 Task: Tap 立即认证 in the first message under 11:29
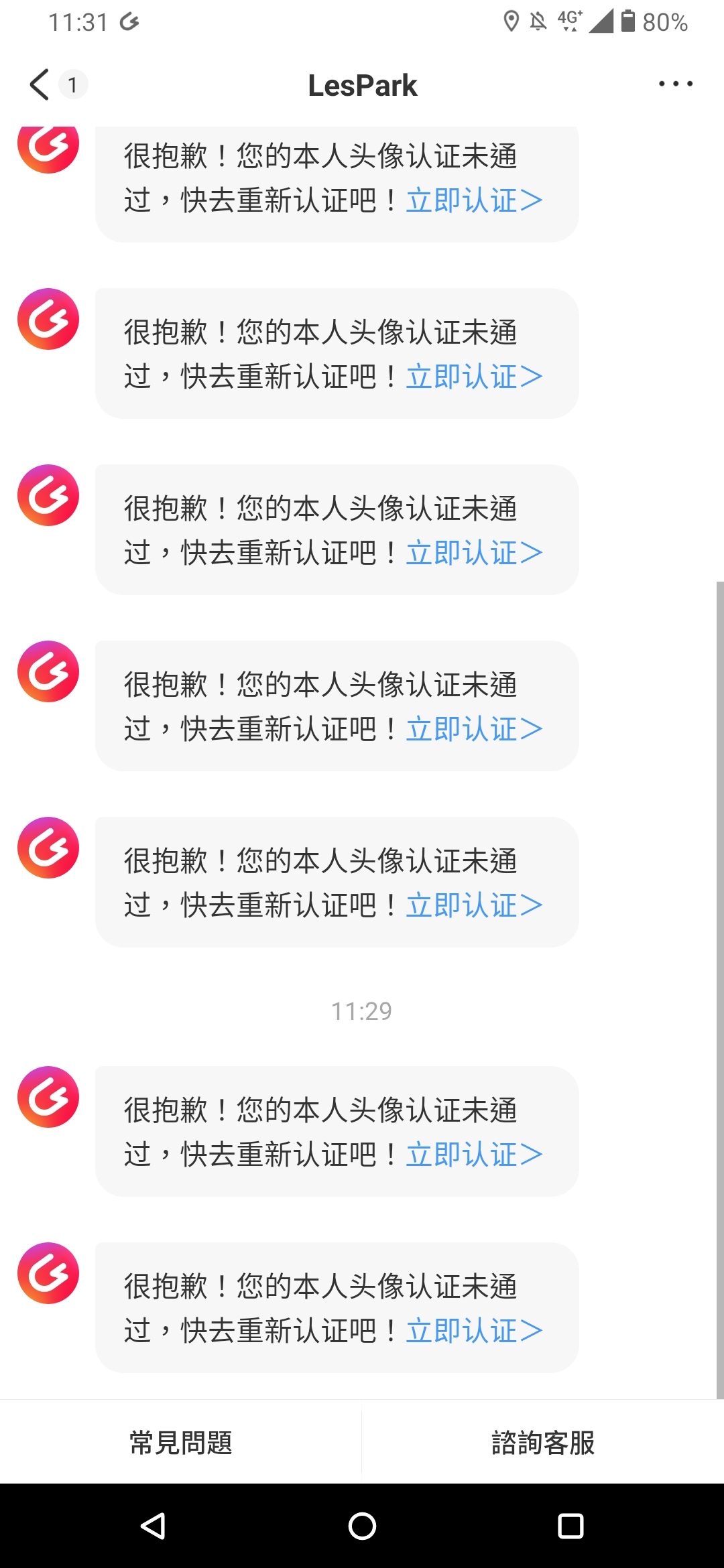(474, 1154)
